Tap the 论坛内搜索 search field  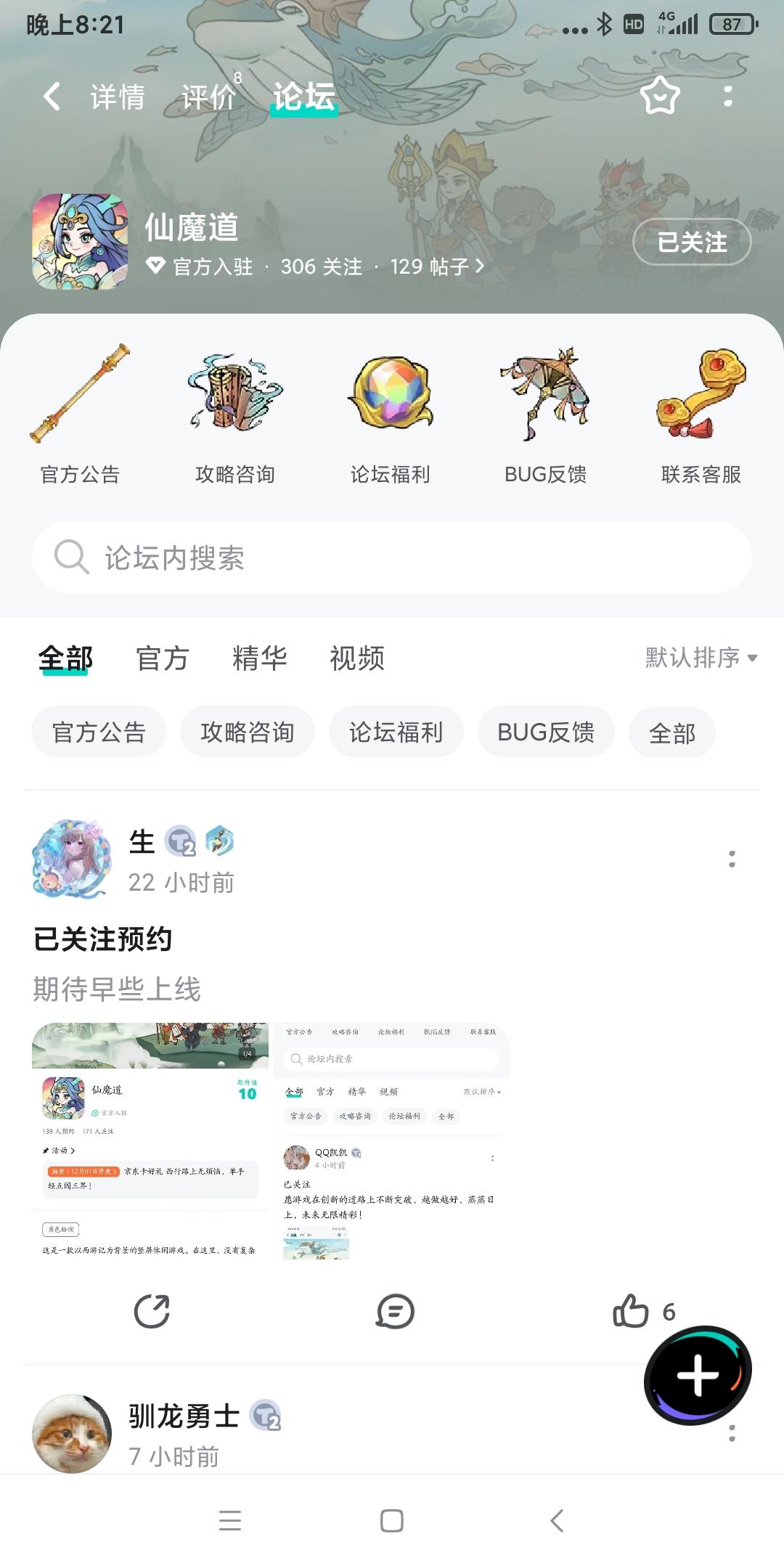[x=392, y=558]
